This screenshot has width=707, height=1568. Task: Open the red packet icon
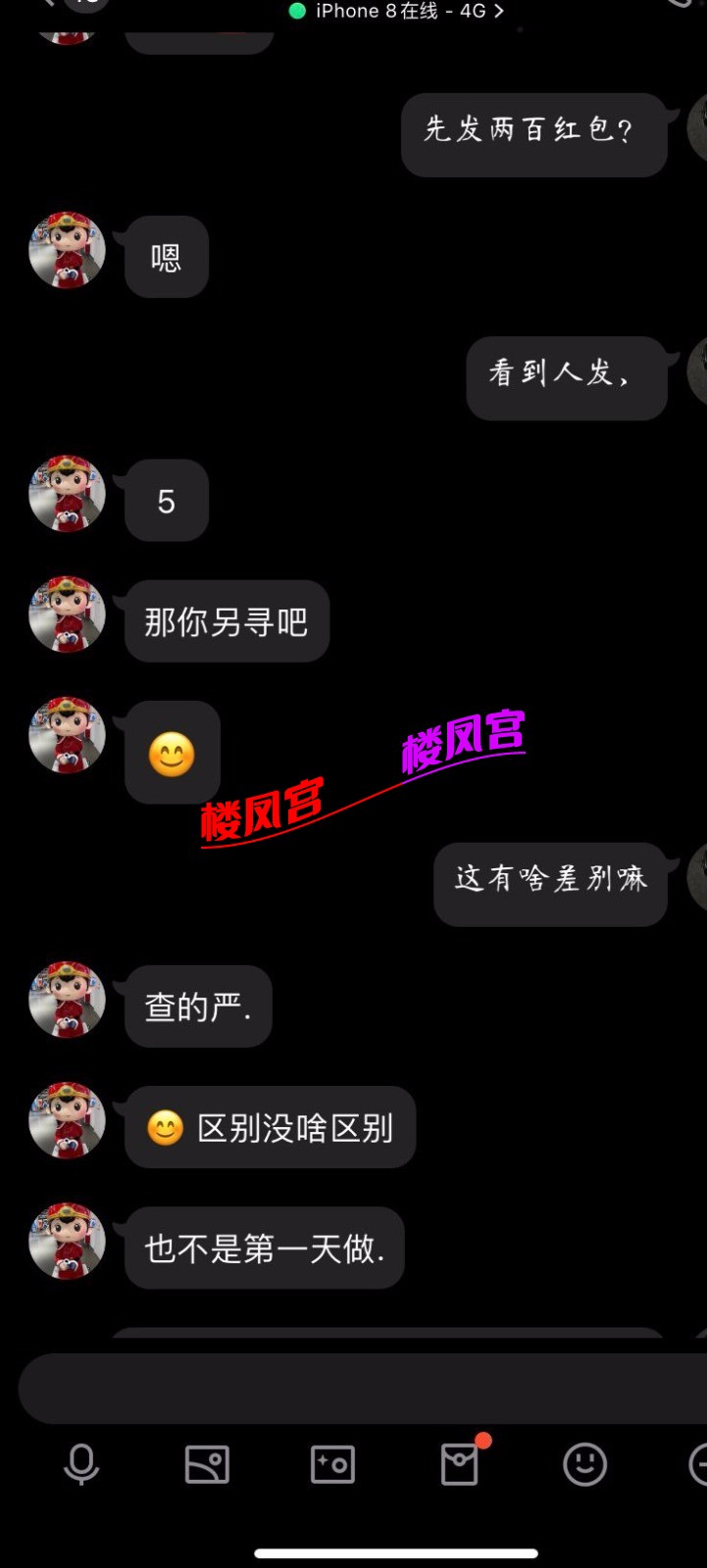pos(459,1464)
